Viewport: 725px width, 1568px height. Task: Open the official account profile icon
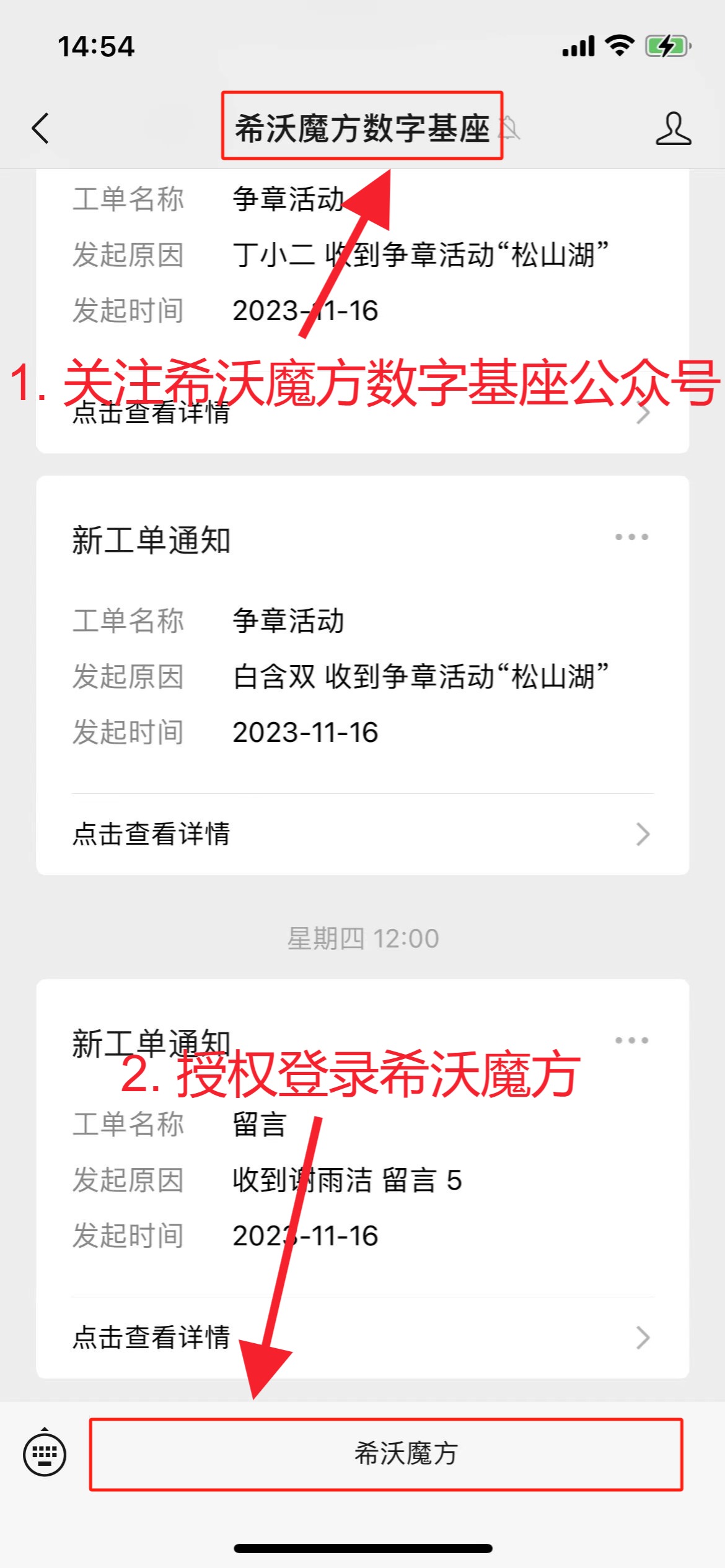coord(673,129)
